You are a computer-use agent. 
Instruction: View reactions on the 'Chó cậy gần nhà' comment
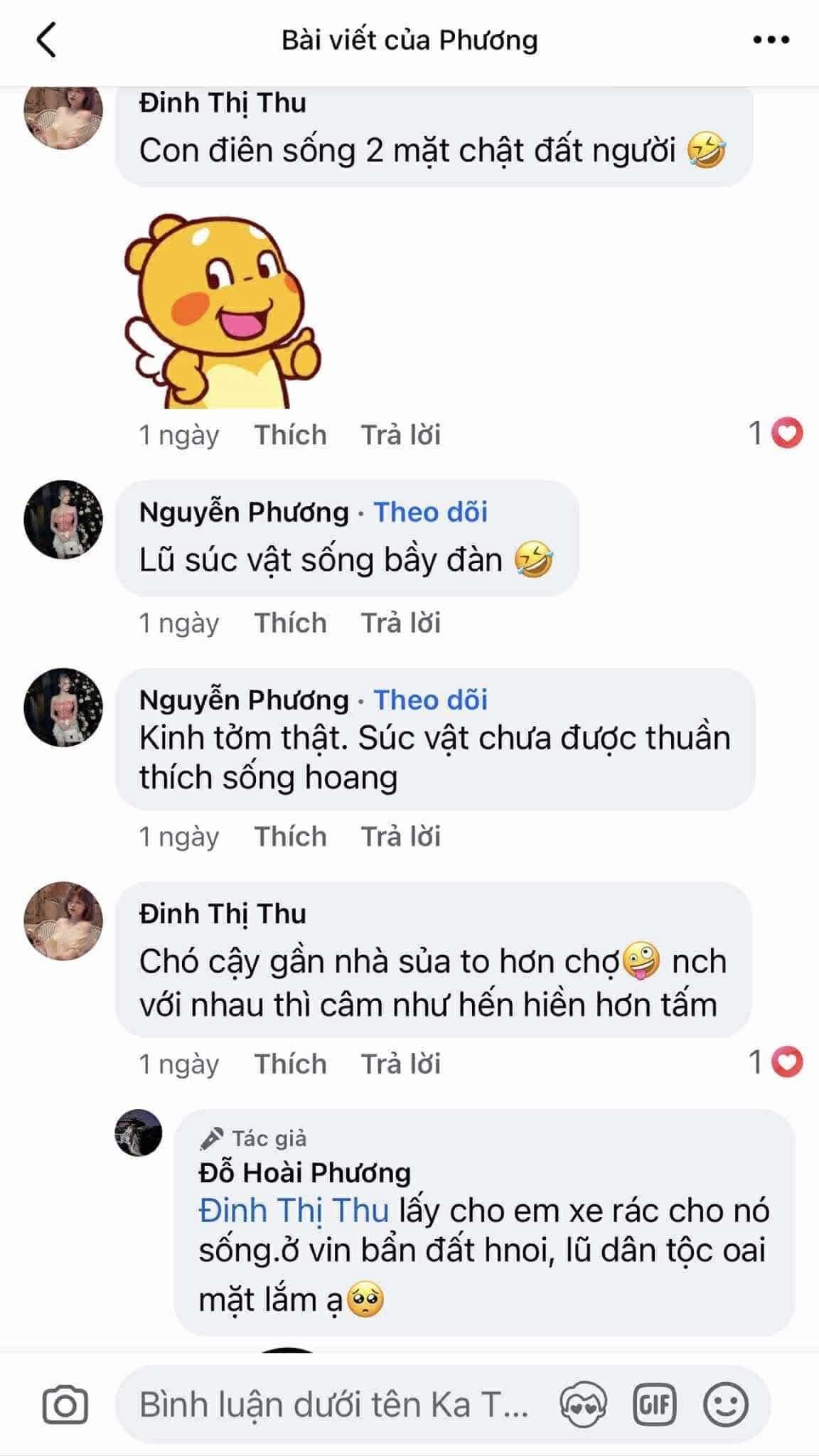click(x=775, y=1063)
